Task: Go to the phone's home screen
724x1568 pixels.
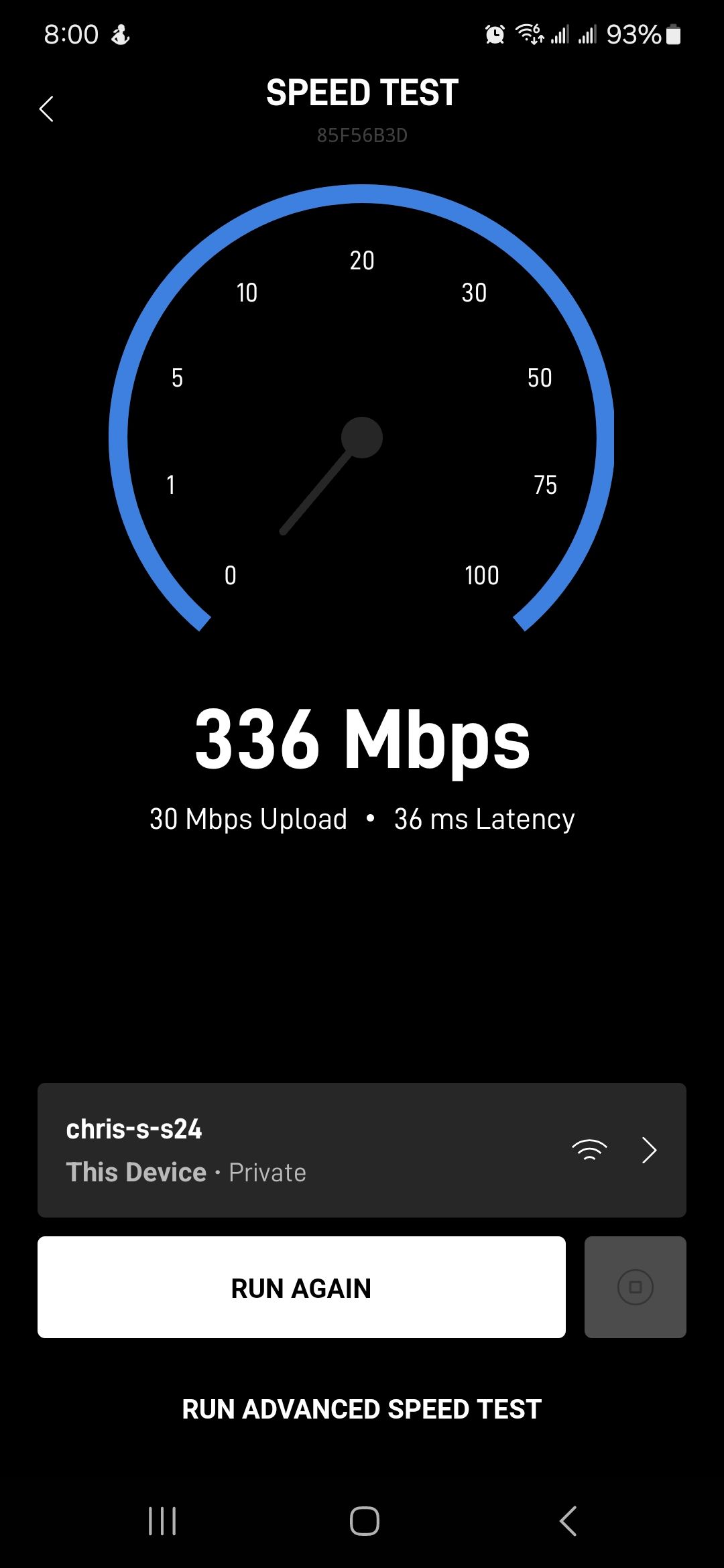Action: tap(365, 1521)
